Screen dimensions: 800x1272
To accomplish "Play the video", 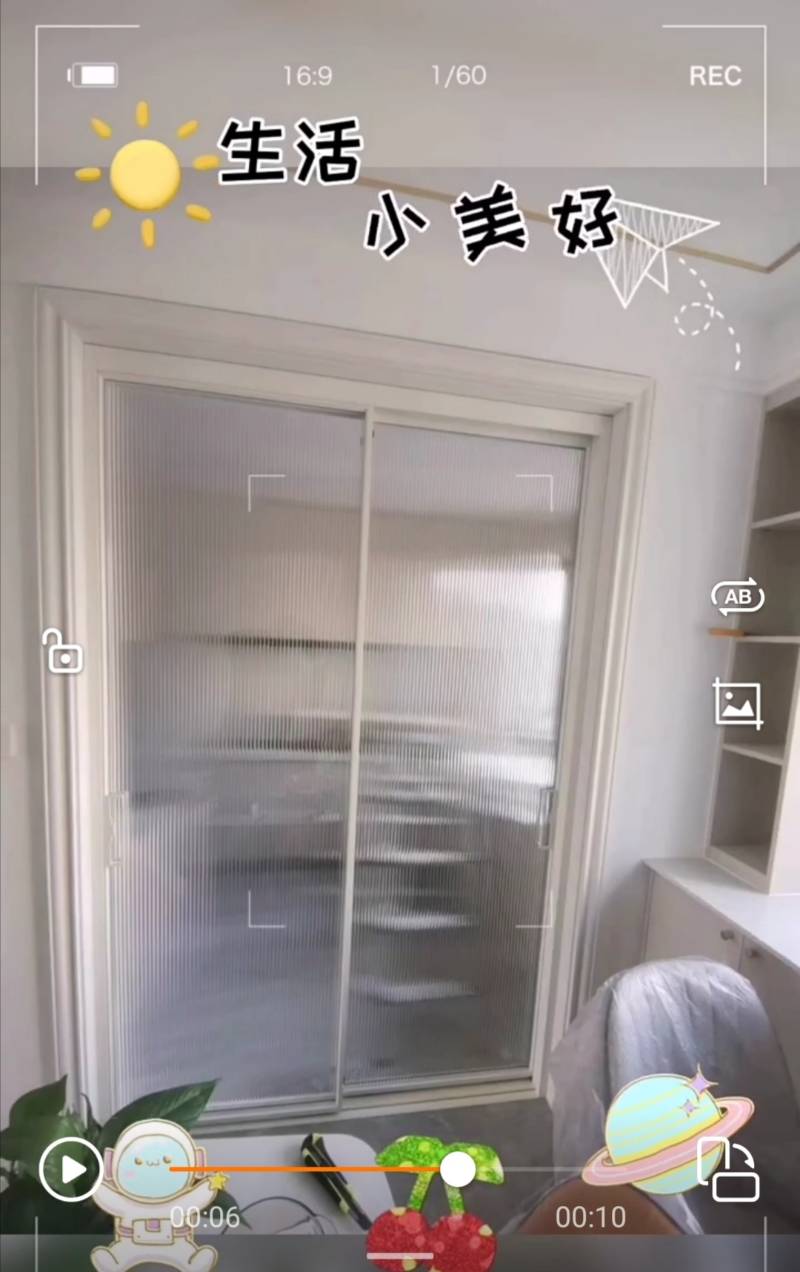I will coord(71,1169).
